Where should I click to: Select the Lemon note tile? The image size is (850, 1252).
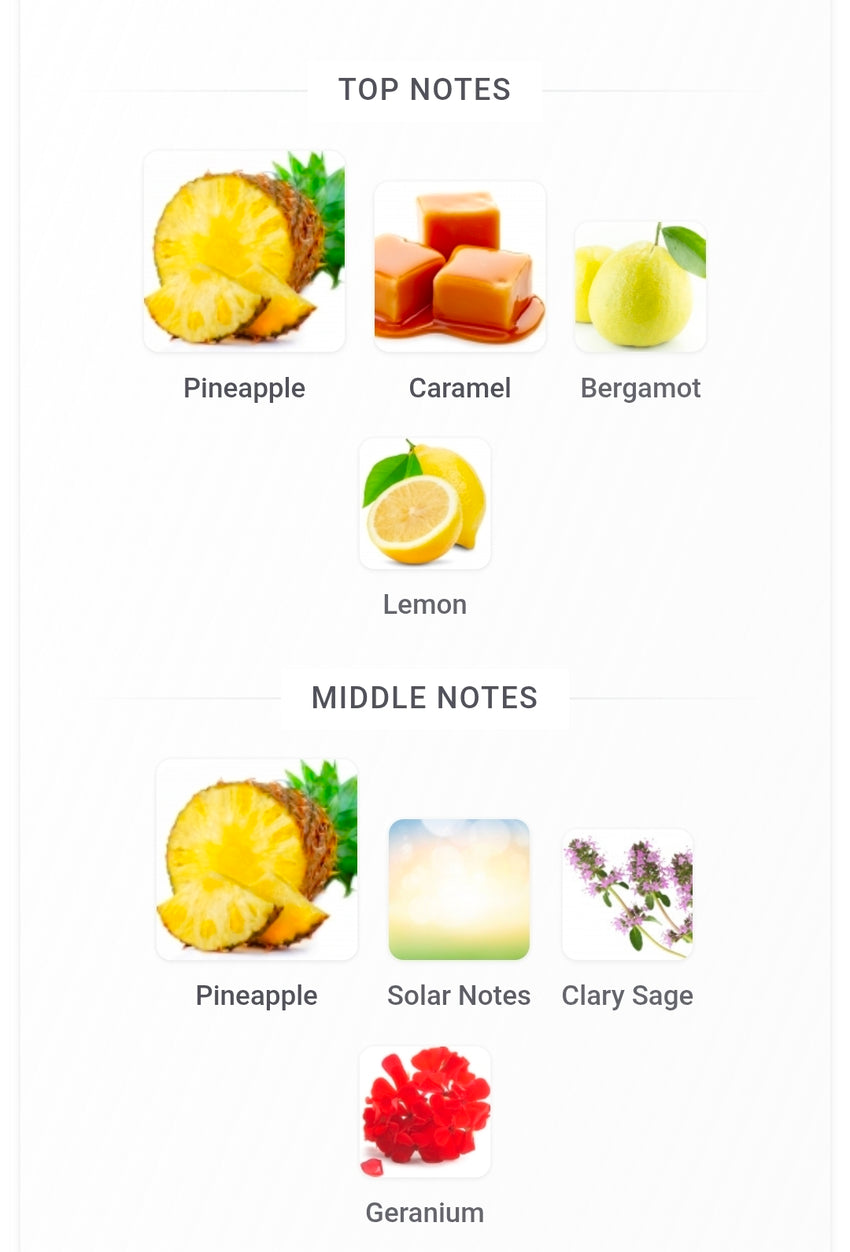point(425,504)
